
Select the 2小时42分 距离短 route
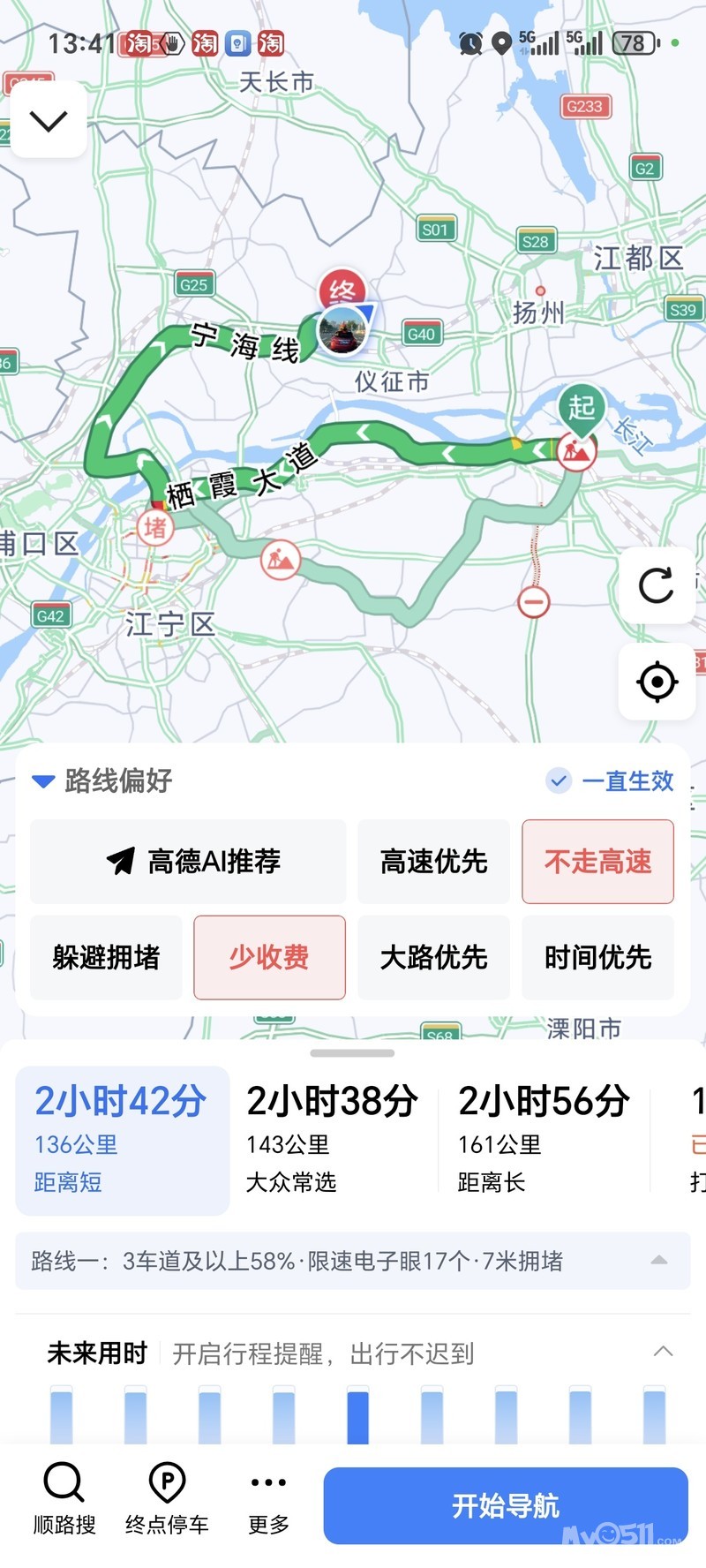pyautogui.click(x=122, y=1140)
